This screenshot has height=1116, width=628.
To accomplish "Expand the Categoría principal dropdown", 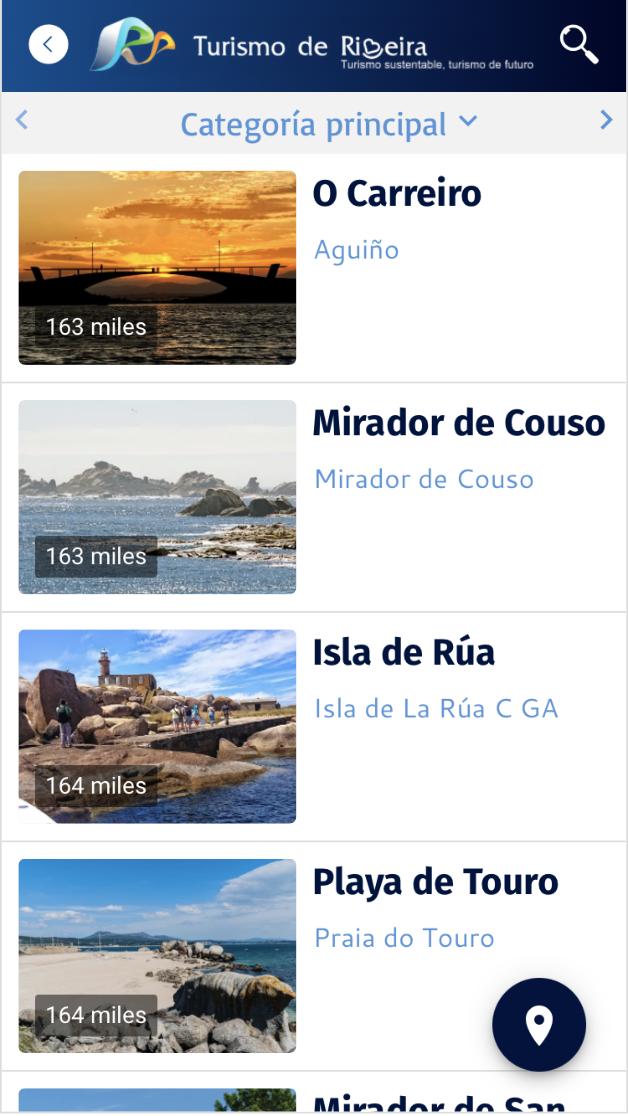I will (328, 124).
